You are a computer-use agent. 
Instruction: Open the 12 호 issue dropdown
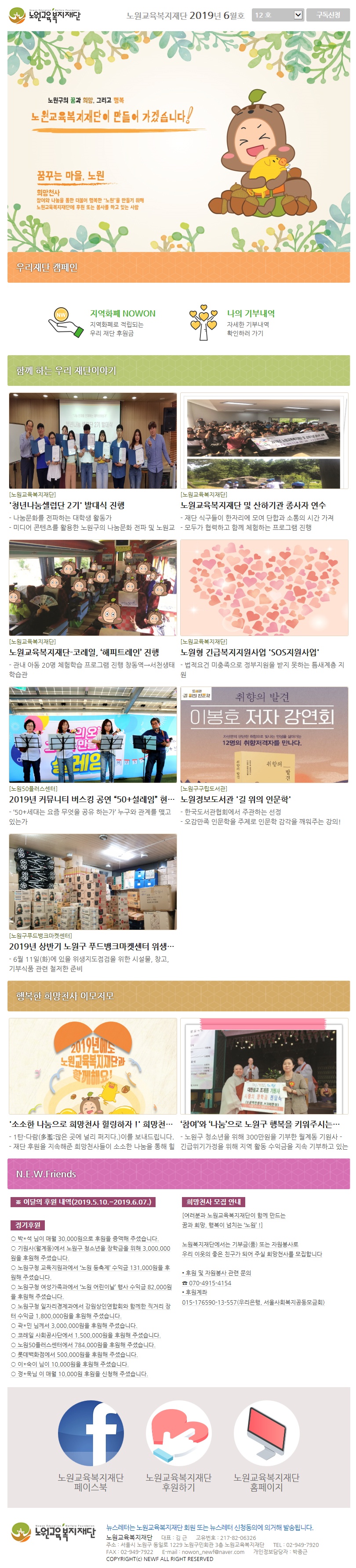click(277, 14)
